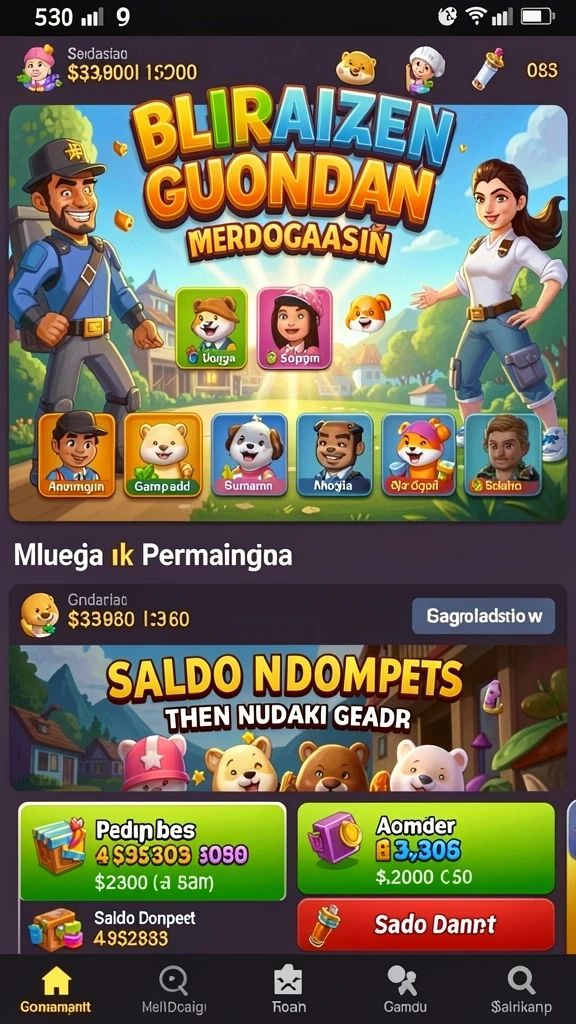
Task: Open the Vojnga green tile
Action: (x=212, y=328)
